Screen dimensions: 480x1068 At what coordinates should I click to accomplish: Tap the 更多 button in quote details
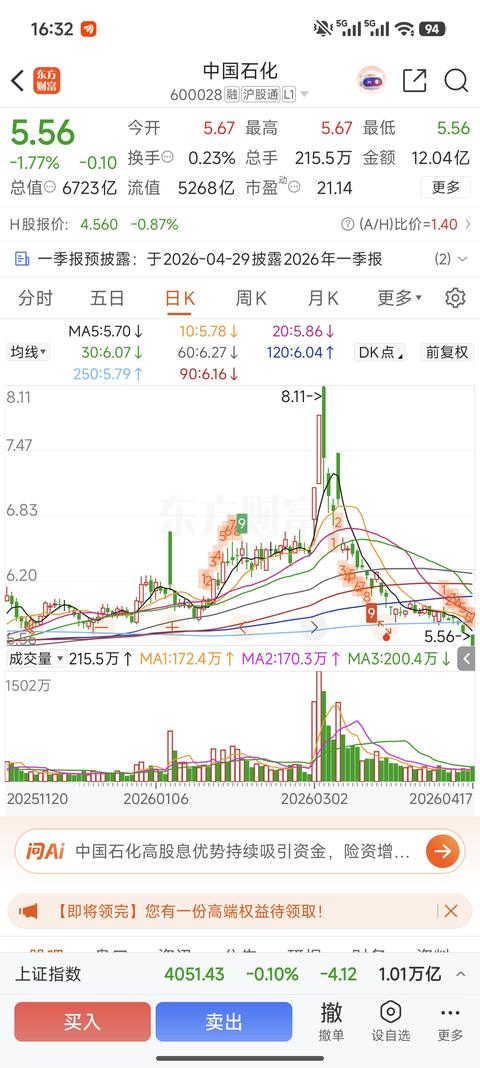coord(445,187)
